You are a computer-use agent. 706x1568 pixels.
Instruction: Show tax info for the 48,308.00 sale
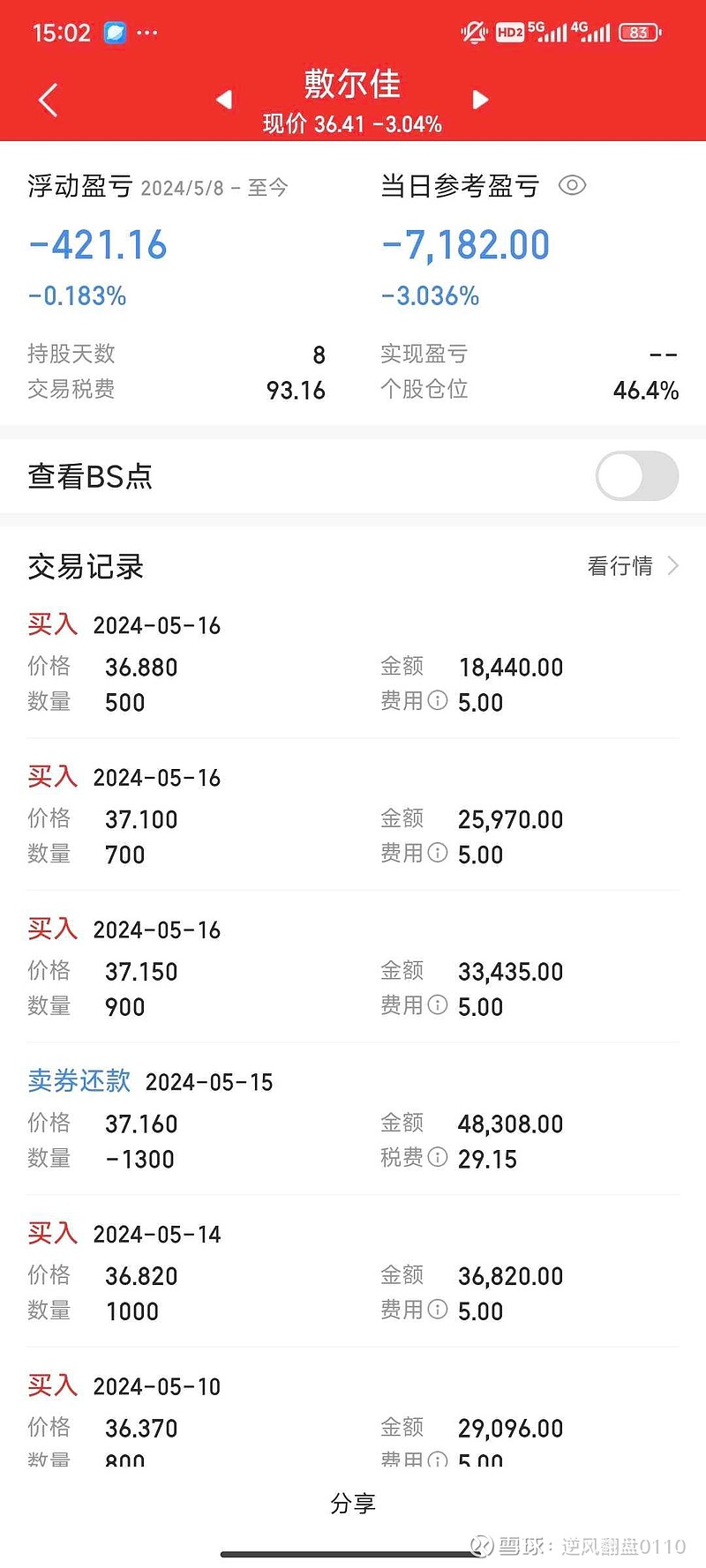pos(438,1157)
